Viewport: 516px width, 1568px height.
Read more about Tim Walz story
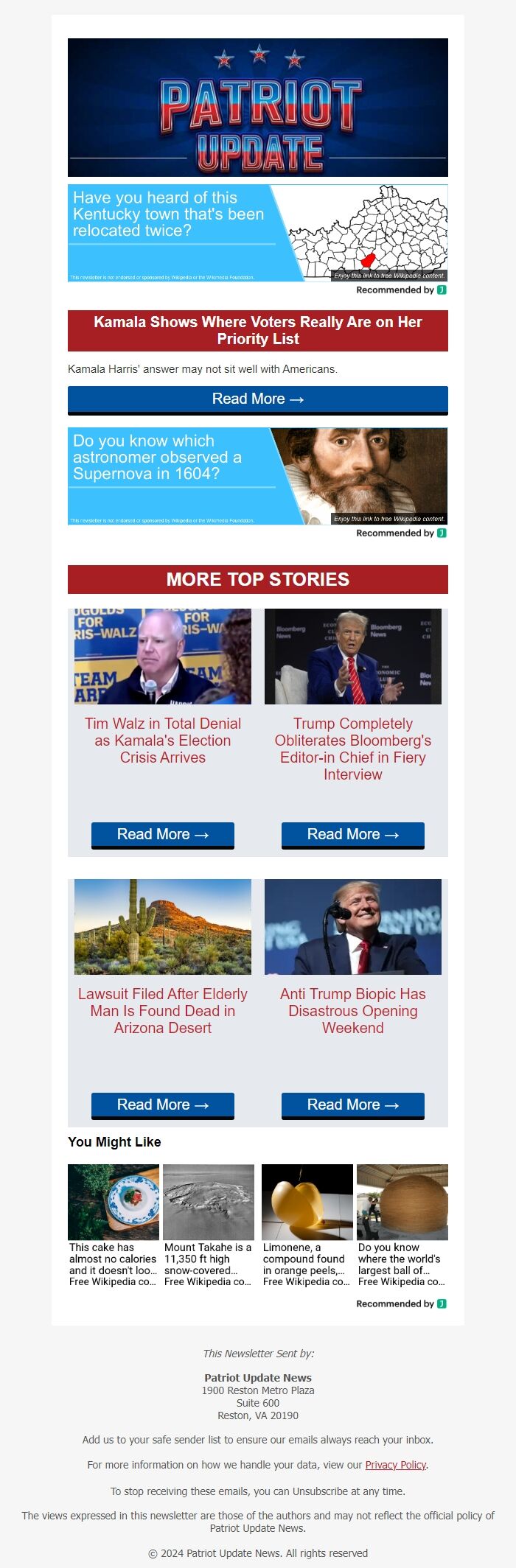tap(163, 834)
